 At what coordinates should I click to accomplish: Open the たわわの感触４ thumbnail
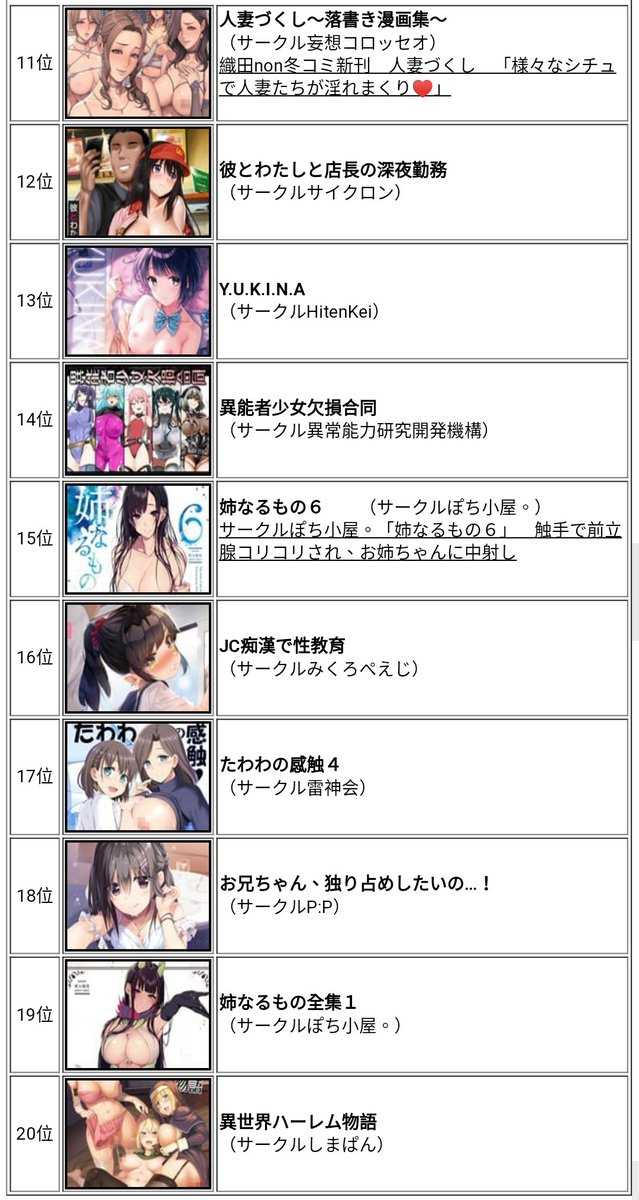(138, 776)
